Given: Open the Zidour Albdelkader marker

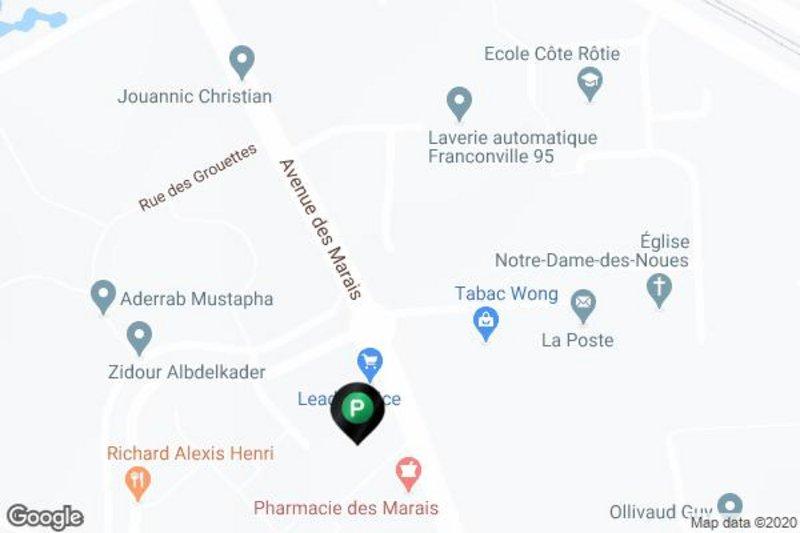Looking at the screenshot, I should click(139, 336).
